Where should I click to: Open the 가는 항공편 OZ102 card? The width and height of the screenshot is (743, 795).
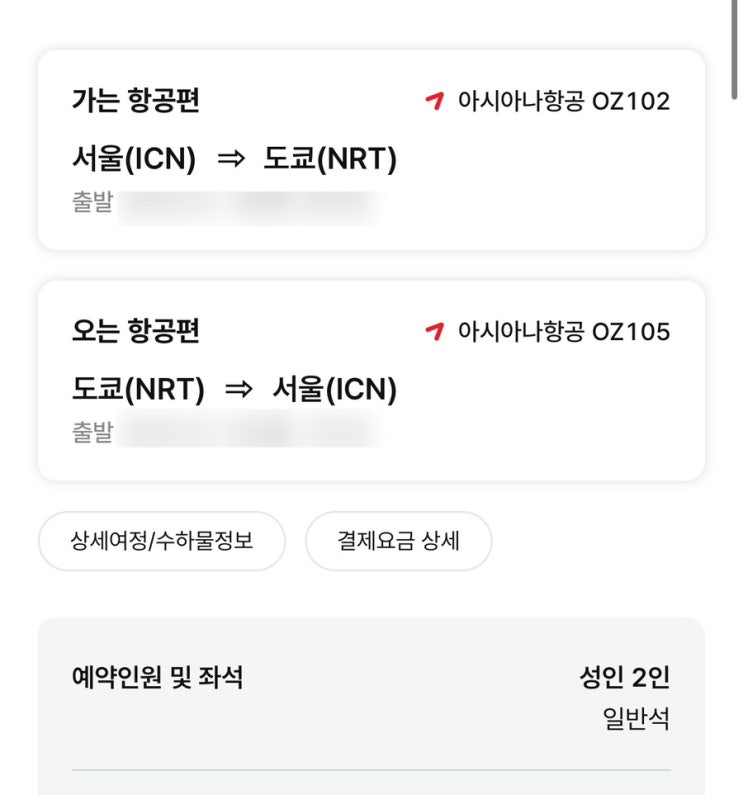[x=371, y=150]
